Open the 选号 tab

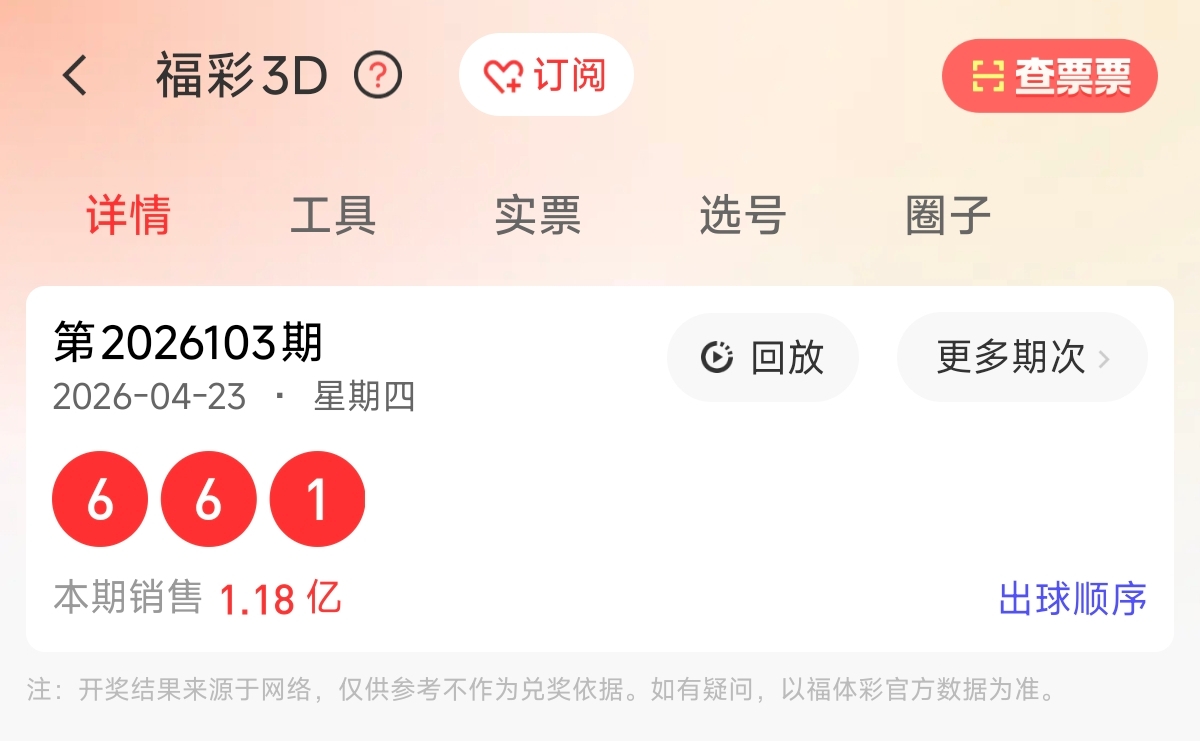click(x=742, y=215)
